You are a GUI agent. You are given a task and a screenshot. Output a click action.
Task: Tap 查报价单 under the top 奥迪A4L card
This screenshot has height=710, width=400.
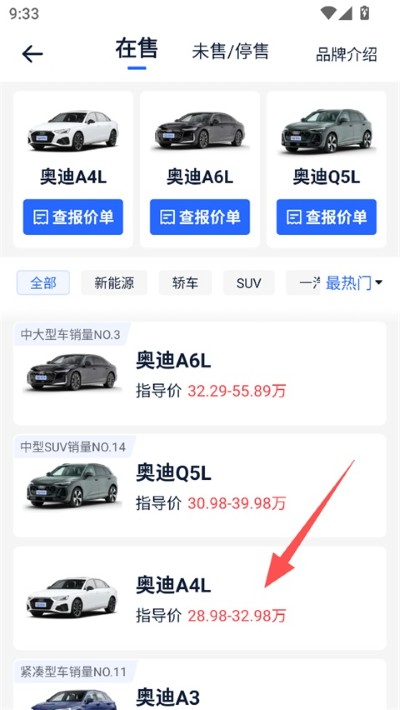[73, 217]
